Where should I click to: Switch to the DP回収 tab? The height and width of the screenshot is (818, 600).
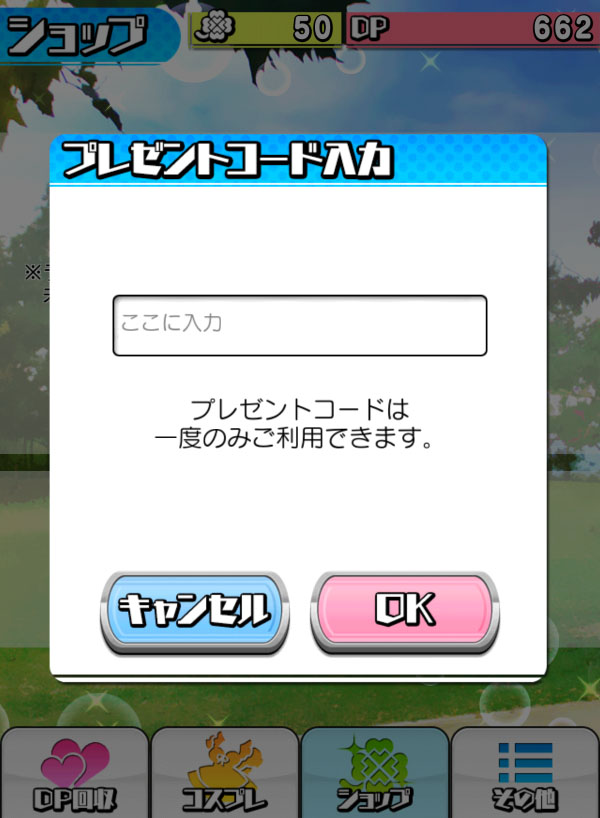(75, 773)
